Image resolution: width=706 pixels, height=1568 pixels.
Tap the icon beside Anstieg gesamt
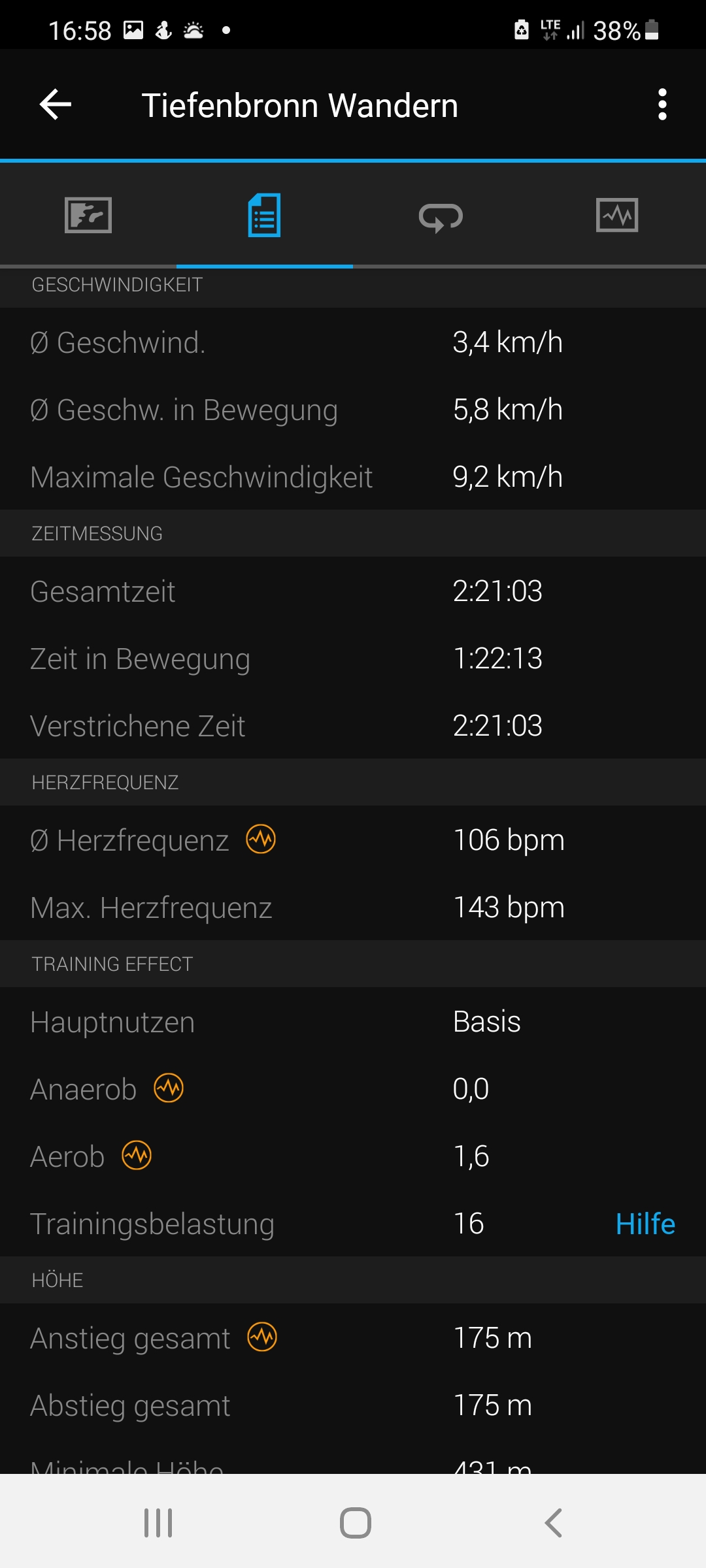click(x=262, y=1337)
